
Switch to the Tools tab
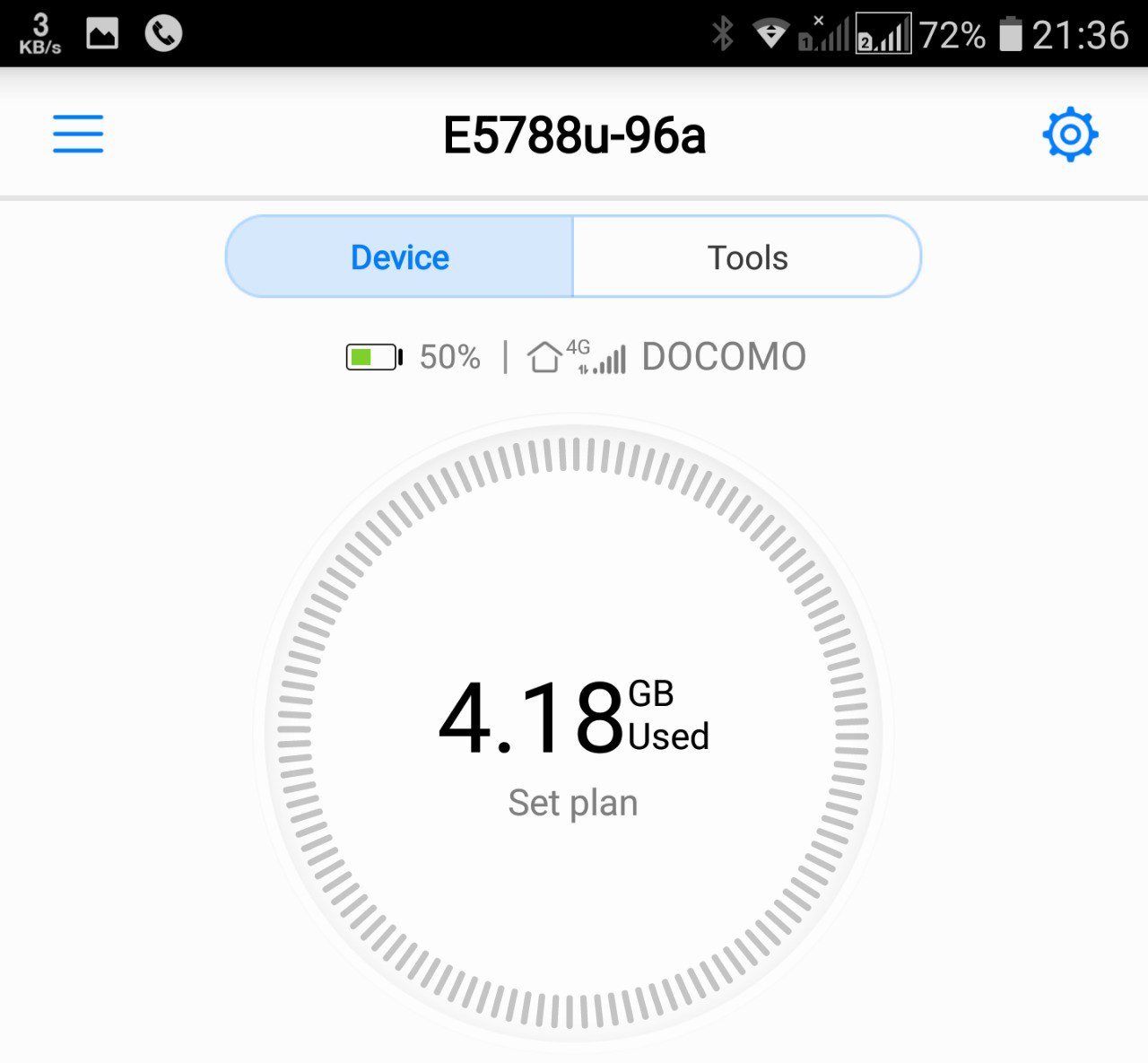pyautogui.click(x=747, y=257)
